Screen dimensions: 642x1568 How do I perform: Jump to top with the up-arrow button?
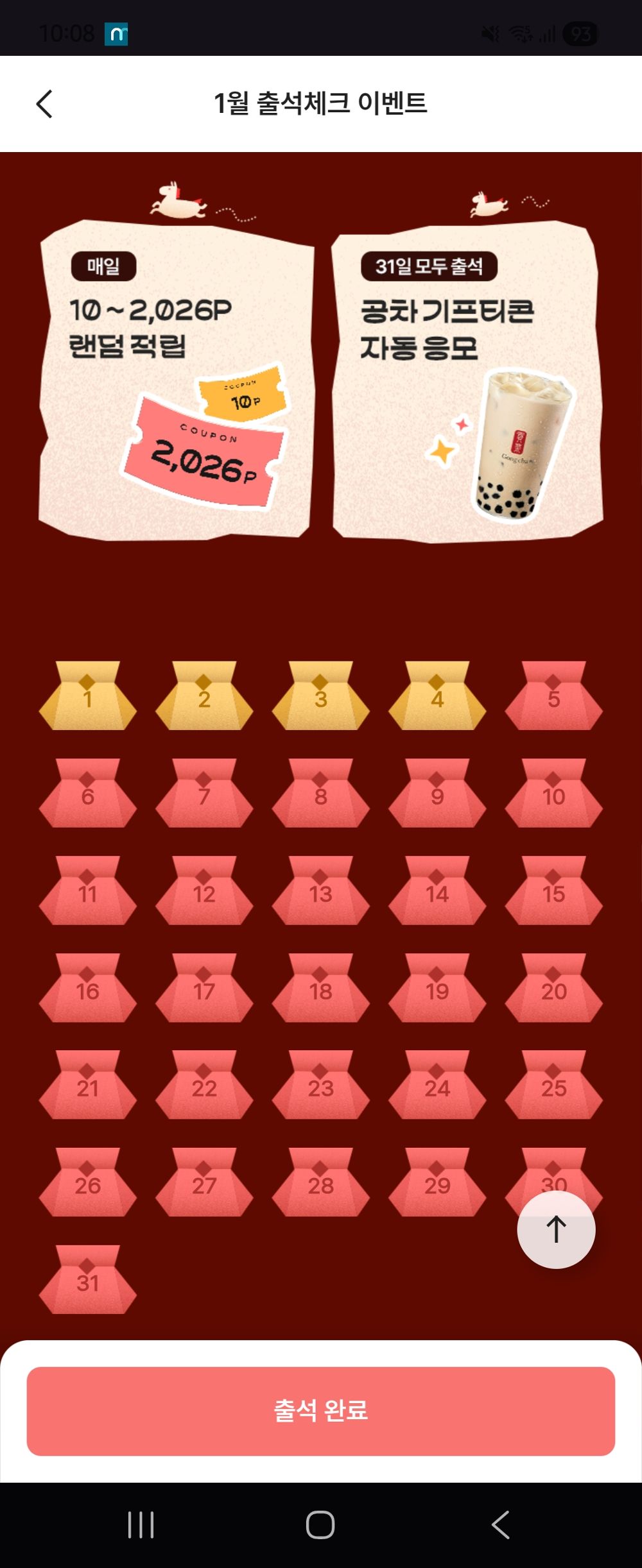(556, 1229)
